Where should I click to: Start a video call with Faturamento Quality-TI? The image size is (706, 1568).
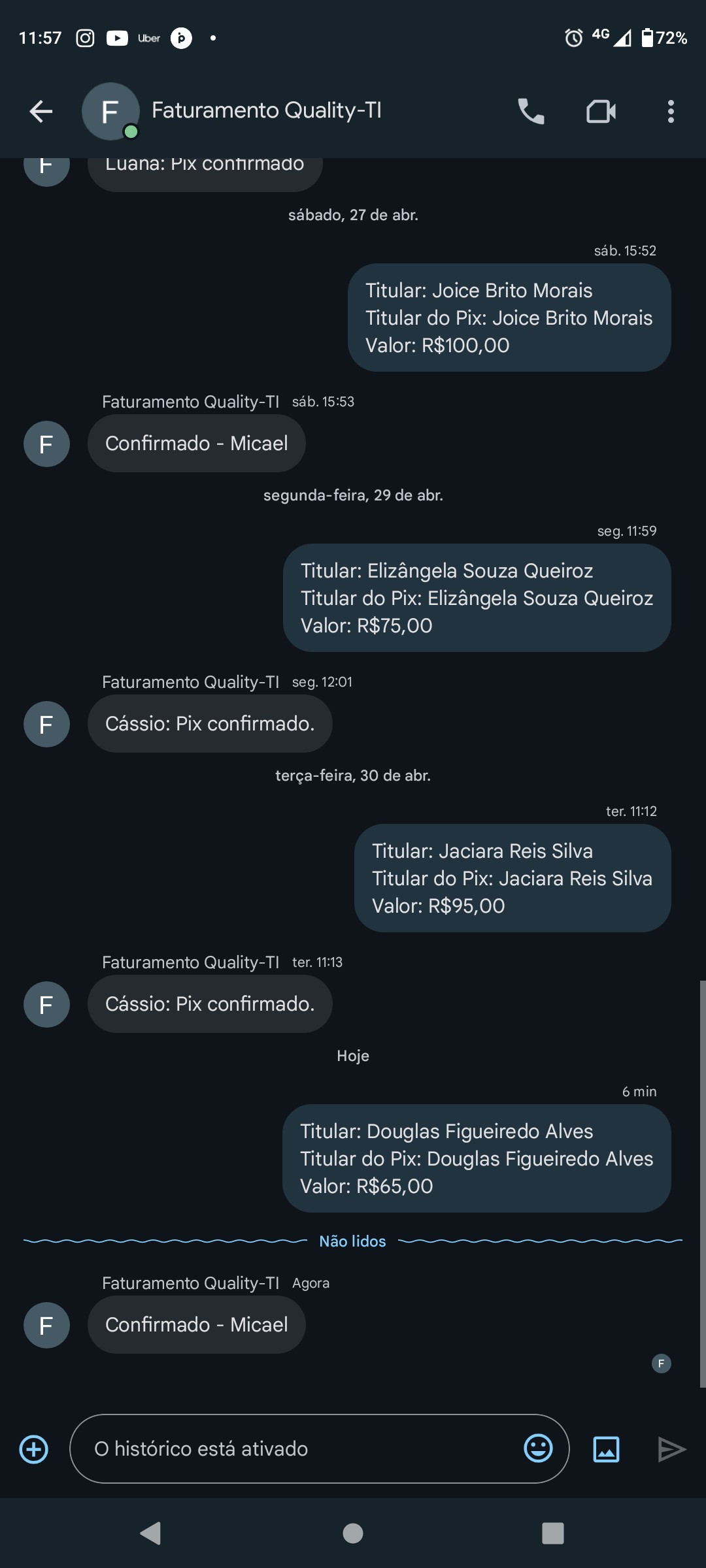click(x=601, y=112)
